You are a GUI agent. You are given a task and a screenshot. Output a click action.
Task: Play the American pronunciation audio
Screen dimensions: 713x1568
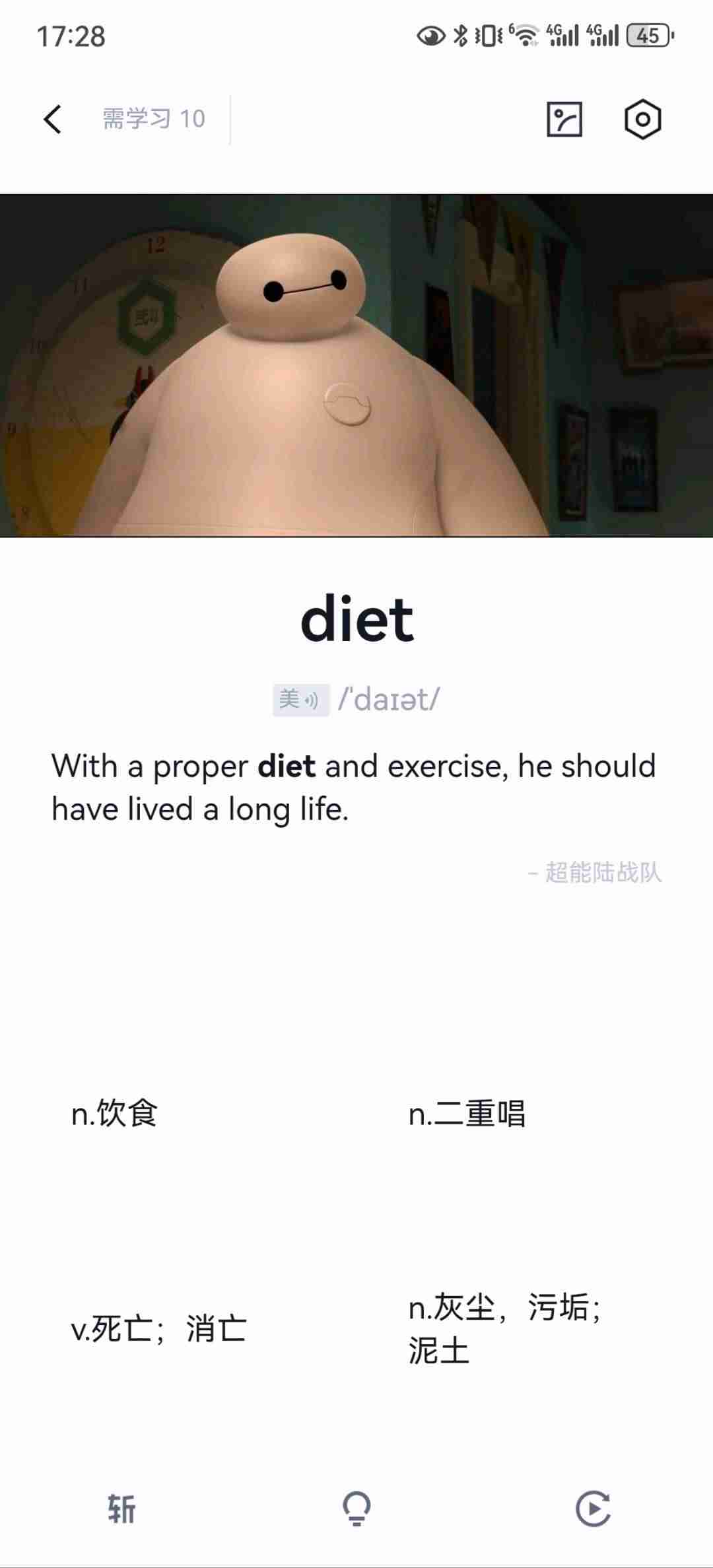300,700
